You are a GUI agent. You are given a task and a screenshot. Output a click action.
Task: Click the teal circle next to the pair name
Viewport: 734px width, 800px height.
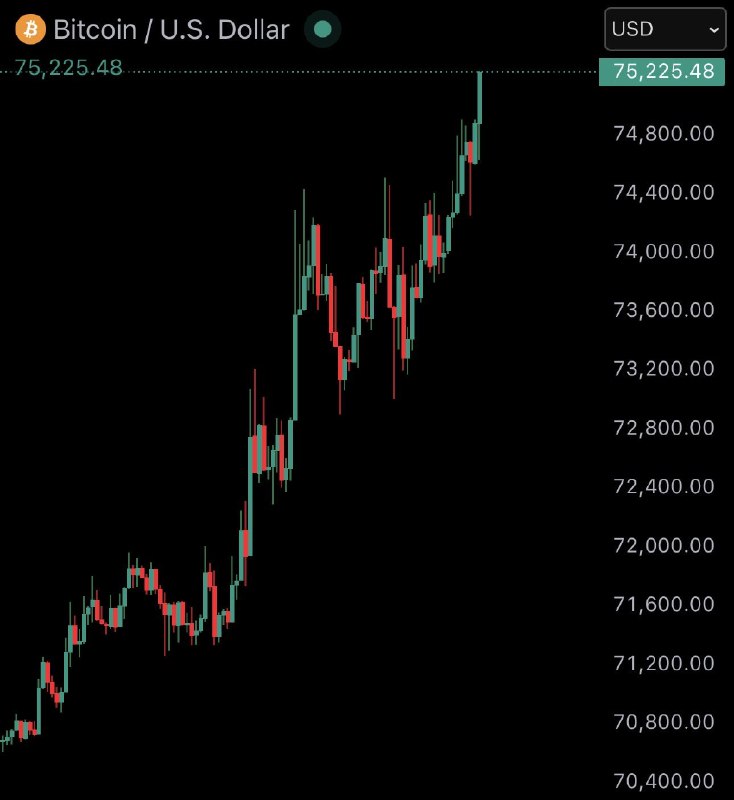click(321, 30)
